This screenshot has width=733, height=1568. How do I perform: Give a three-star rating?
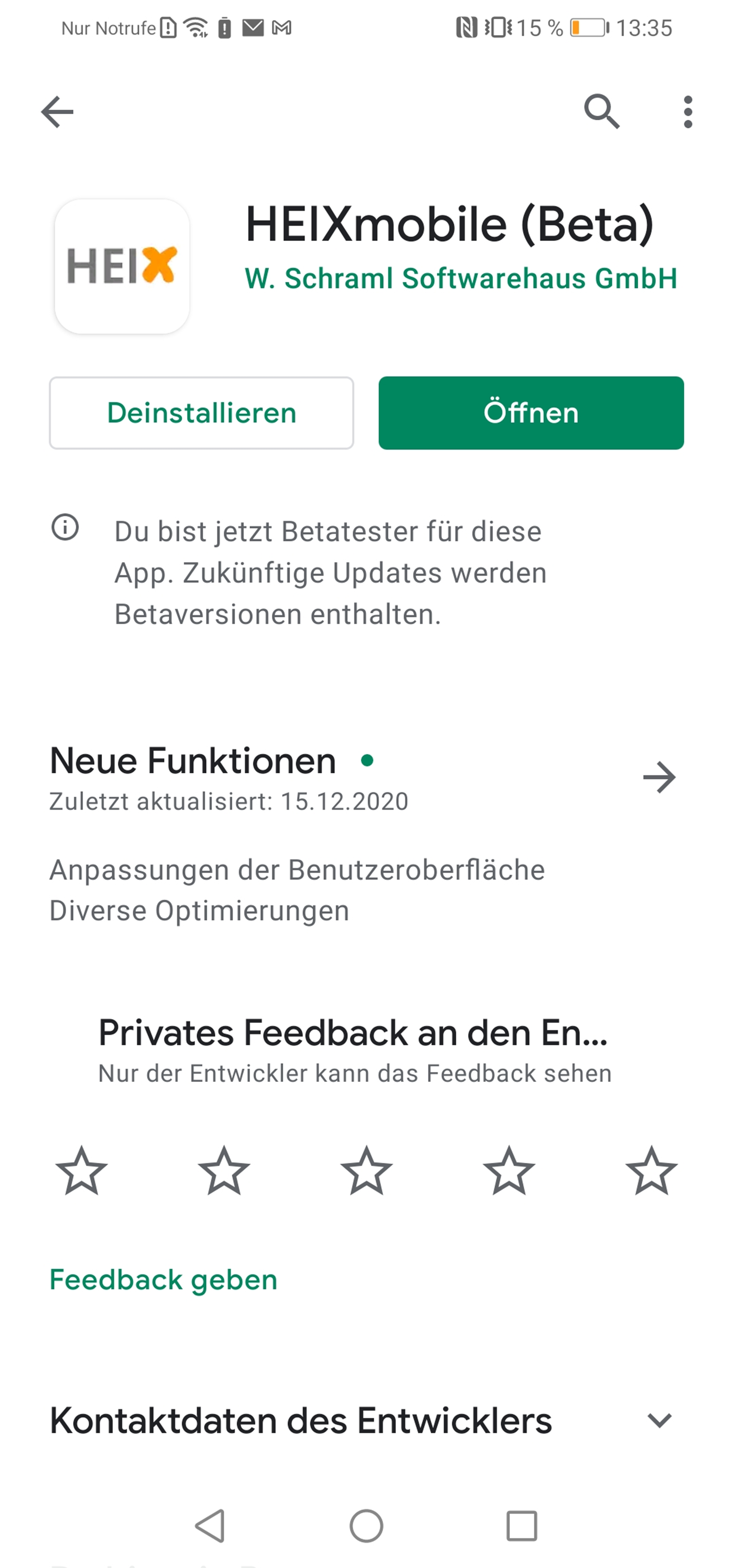click(366, 1170)
